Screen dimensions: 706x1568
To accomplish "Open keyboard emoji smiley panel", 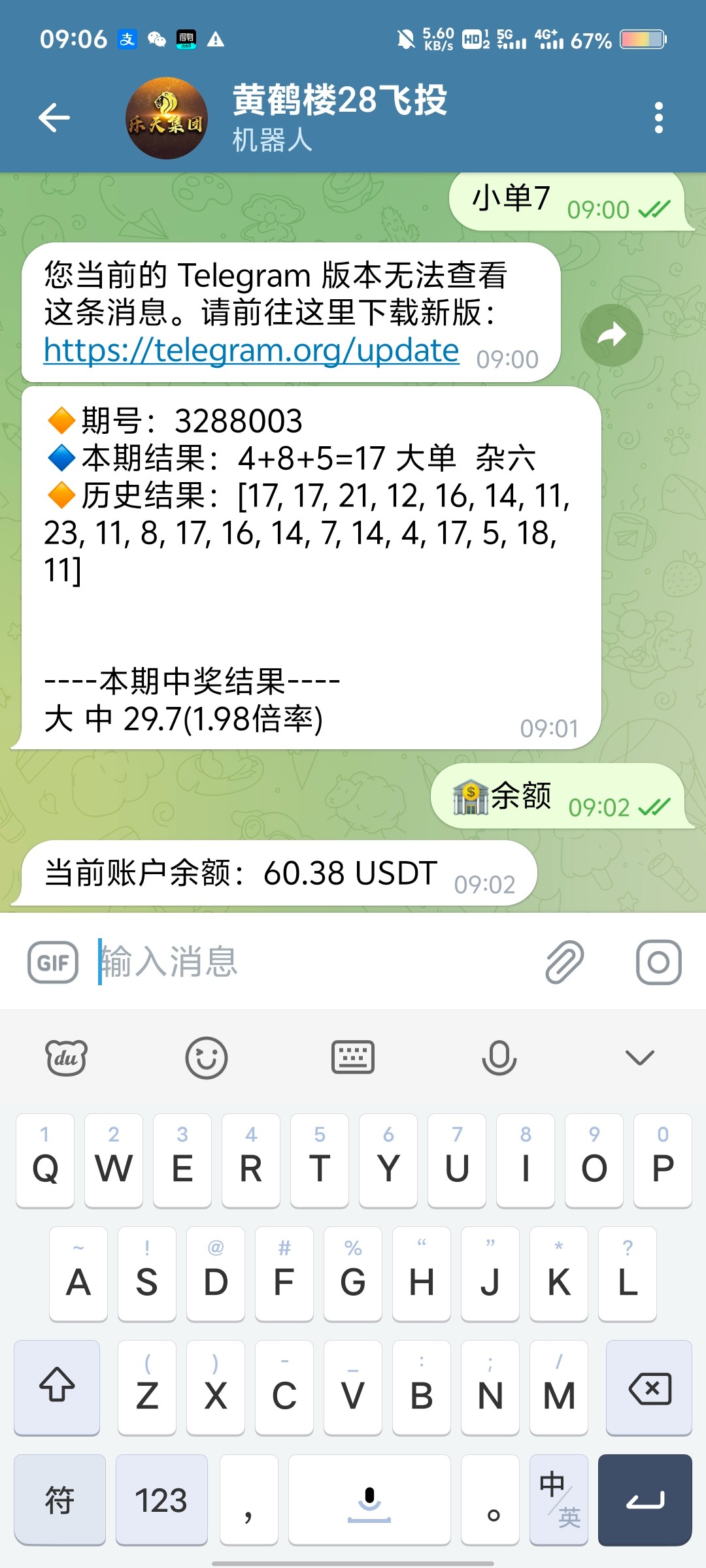I will point(207,1058).
